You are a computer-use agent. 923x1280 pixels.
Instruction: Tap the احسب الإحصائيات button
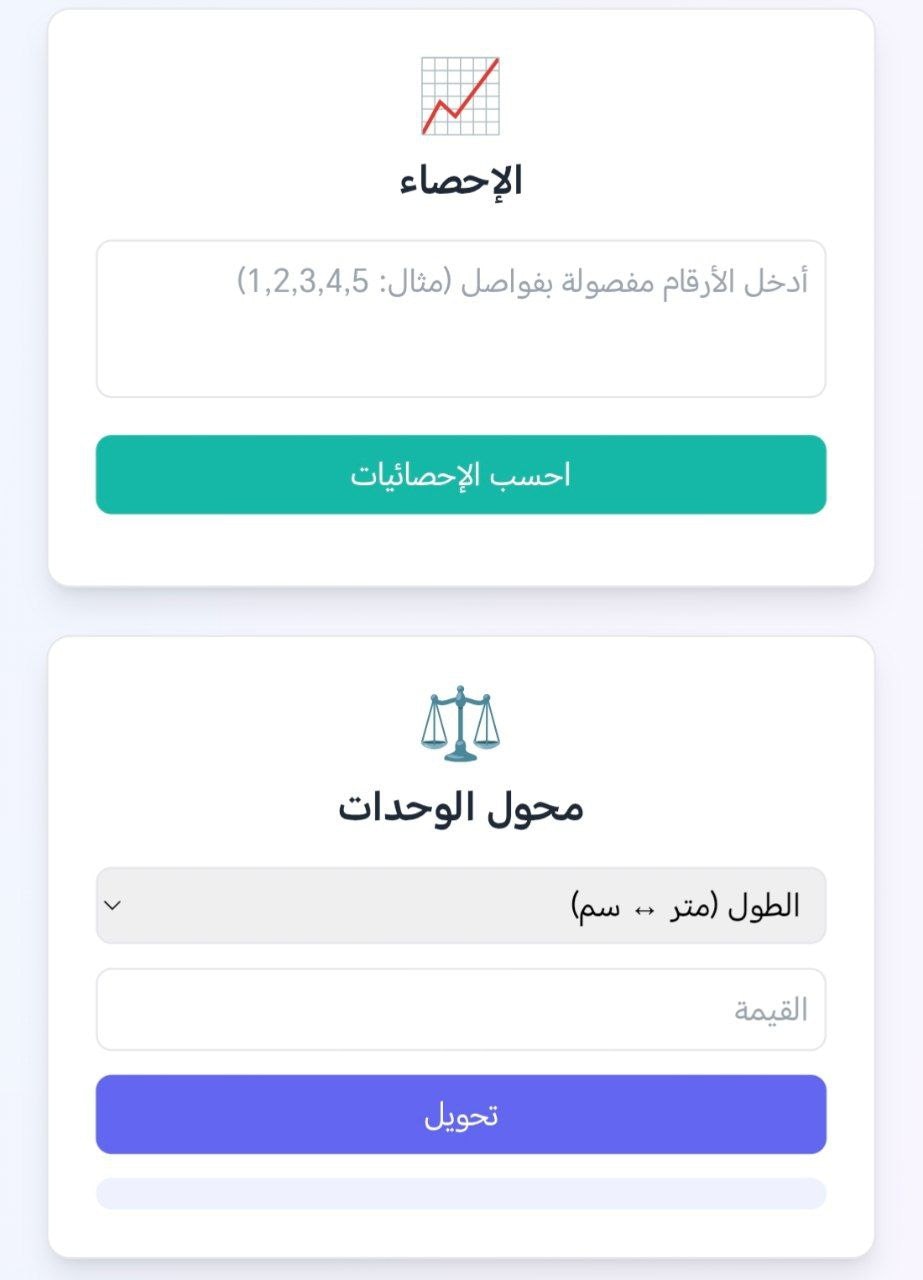click(x=460, y=475)
